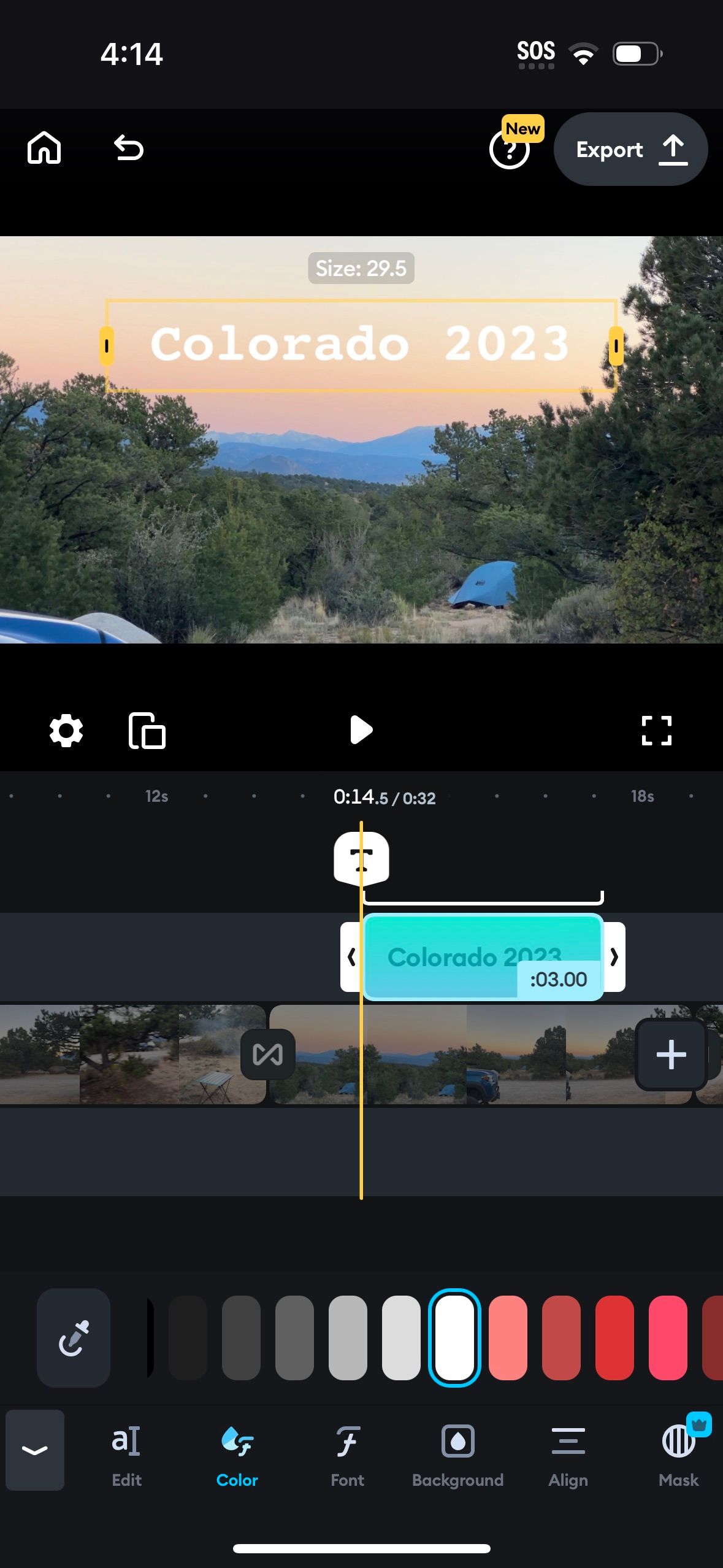Tap the Export button
This screenshot has width=723, height=1568.
coord(630,149)
